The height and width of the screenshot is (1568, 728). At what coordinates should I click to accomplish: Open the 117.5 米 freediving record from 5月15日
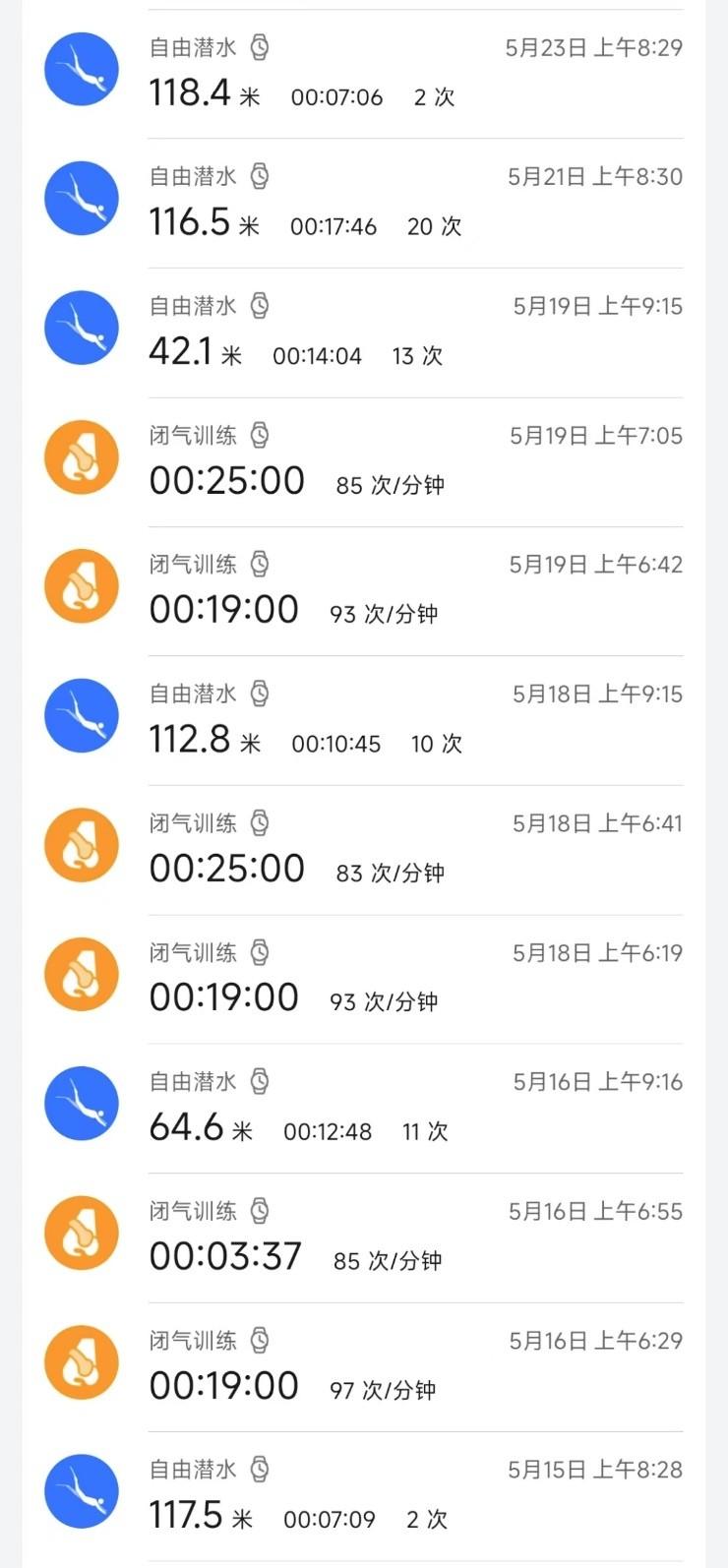[364, 1497]
